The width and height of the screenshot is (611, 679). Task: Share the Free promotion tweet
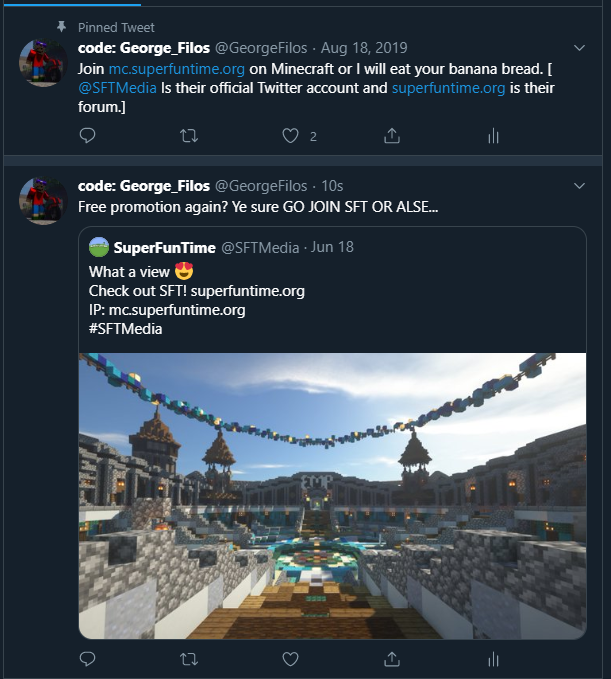click(392, 659)
